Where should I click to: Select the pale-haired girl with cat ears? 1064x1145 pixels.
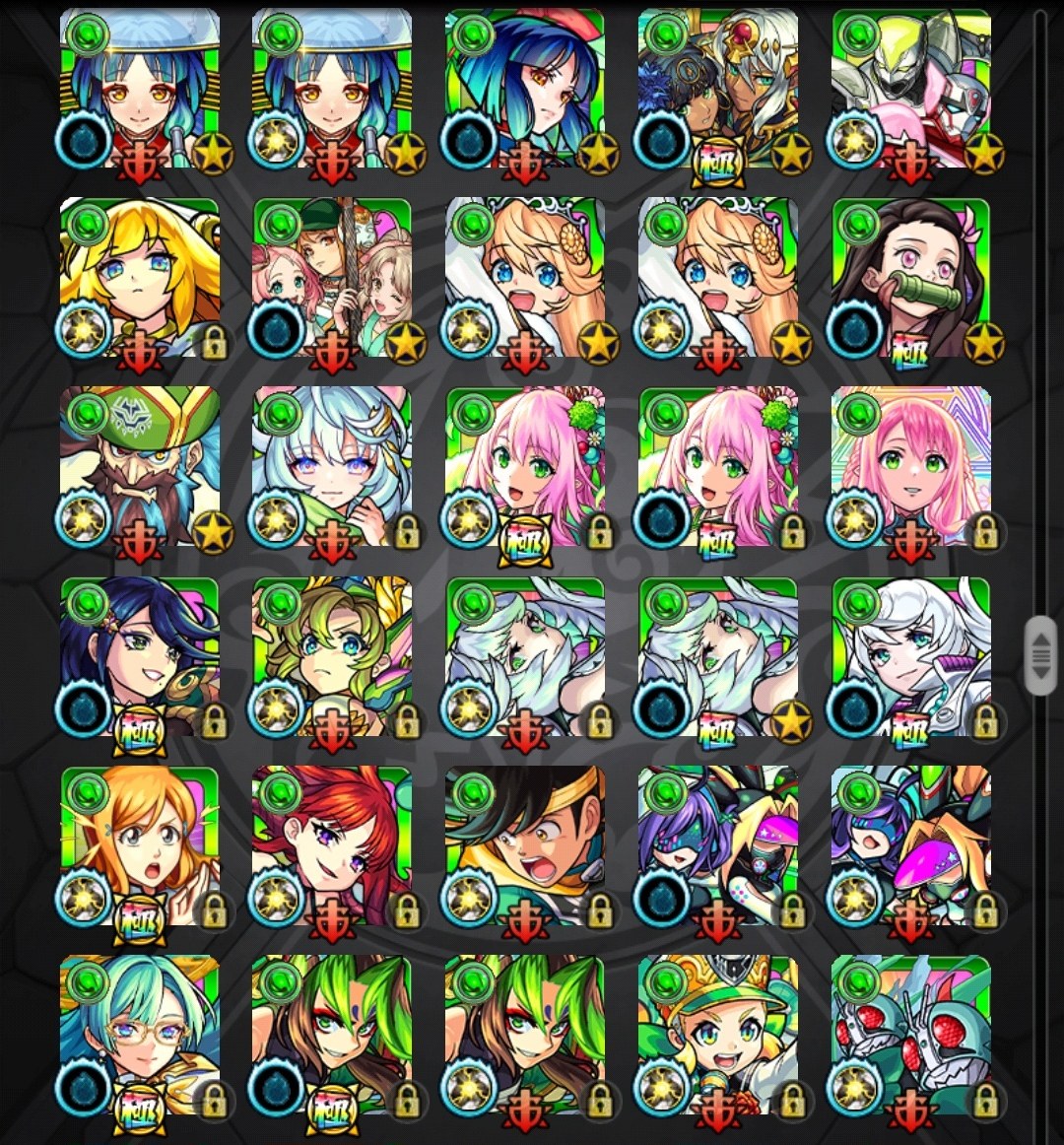(x=332, y=467)
